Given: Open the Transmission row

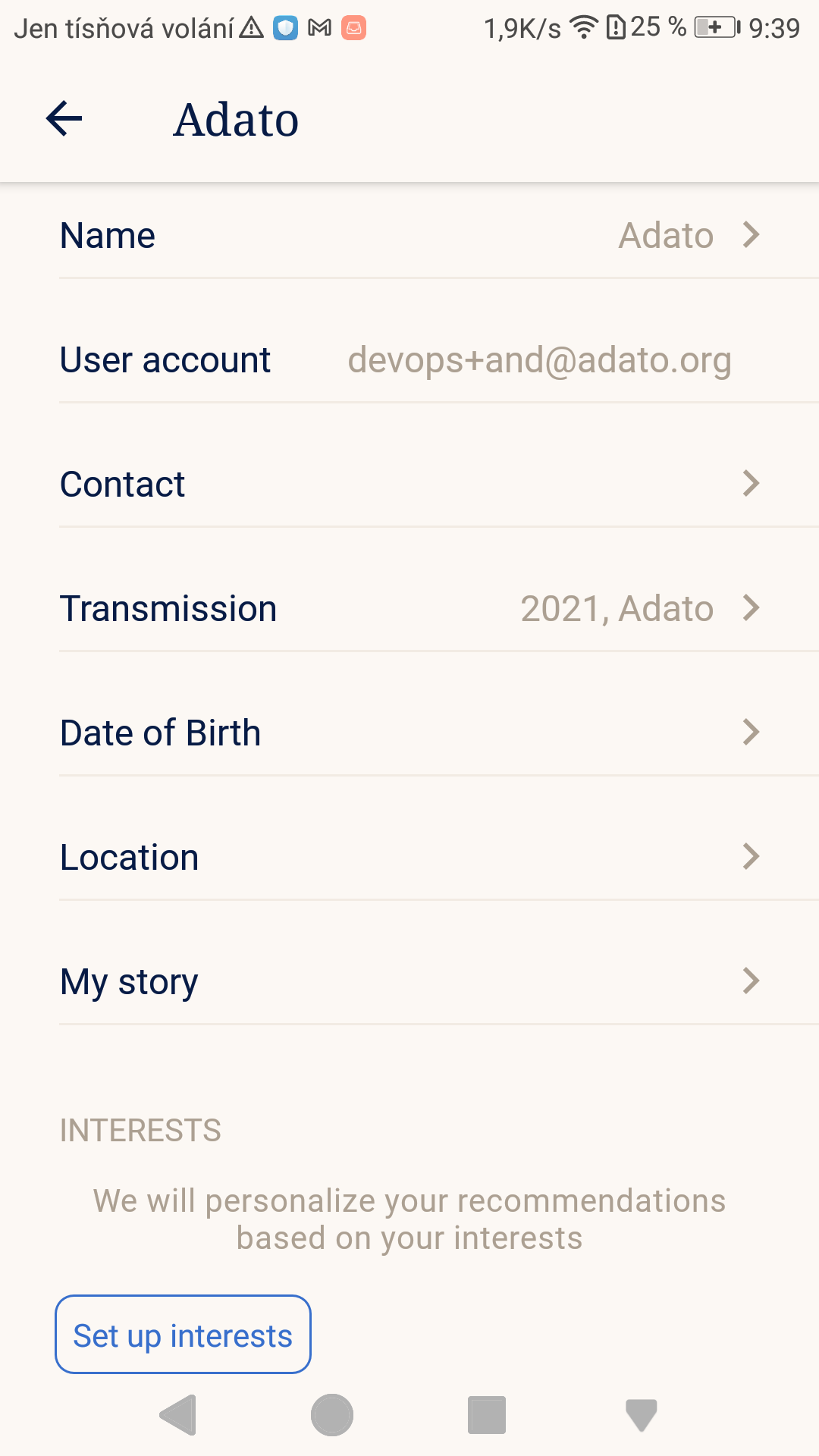Looking at the screenshot, I should coord(409,608).
